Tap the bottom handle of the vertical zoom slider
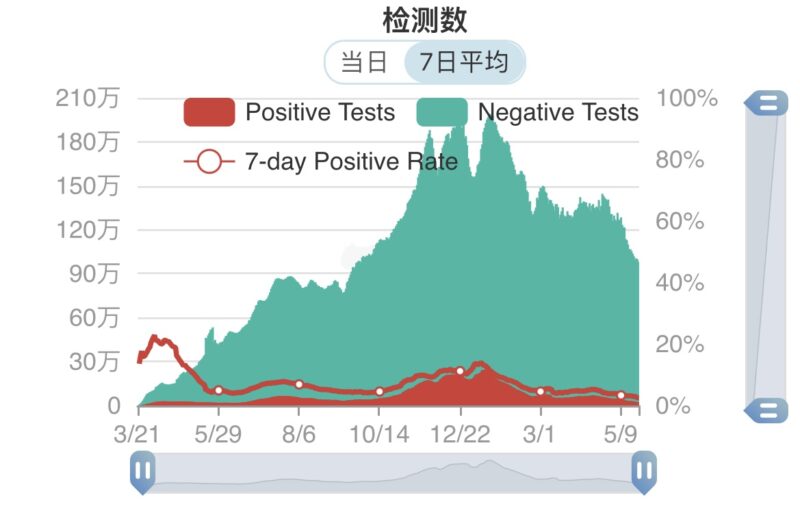The image size is (800, 506). (x=767, y=408)
